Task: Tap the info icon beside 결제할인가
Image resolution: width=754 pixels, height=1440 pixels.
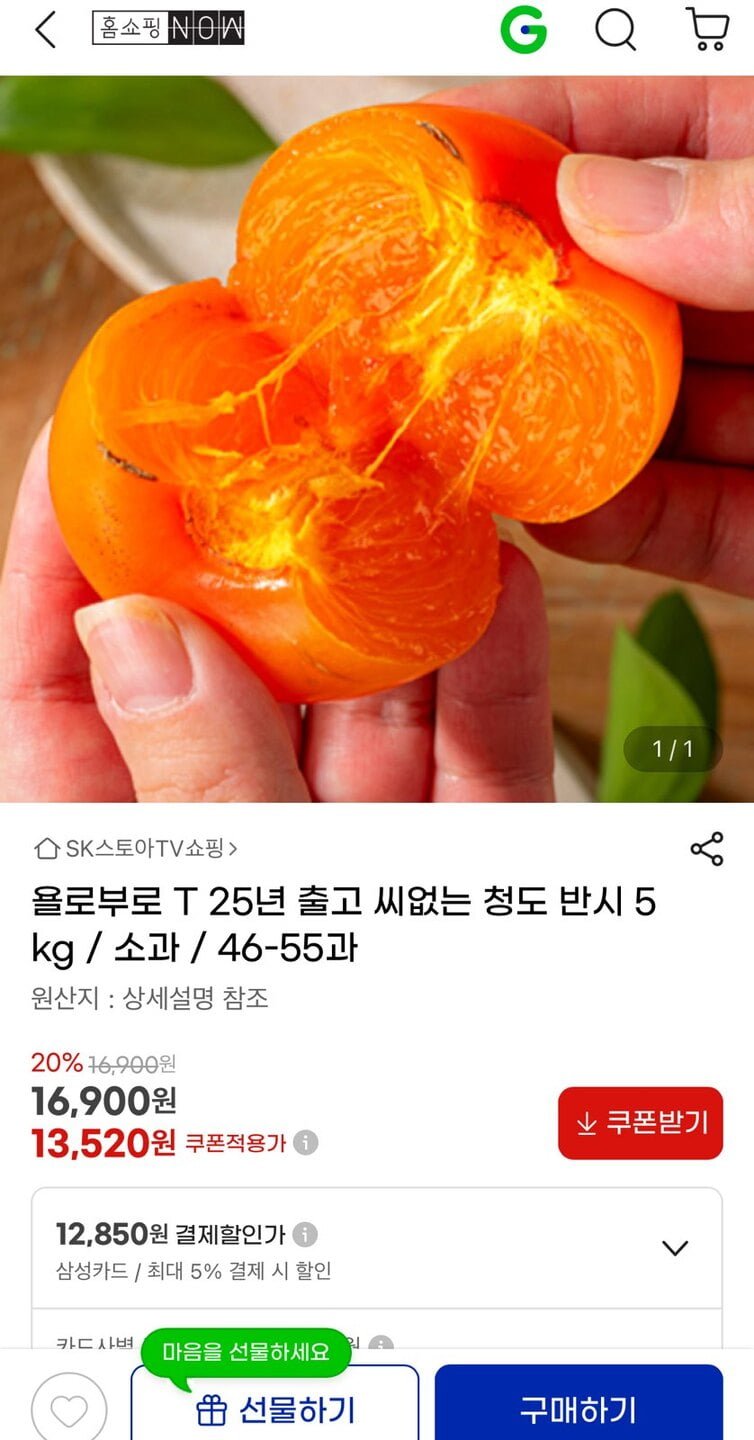Action: [x=307, y=1233]
